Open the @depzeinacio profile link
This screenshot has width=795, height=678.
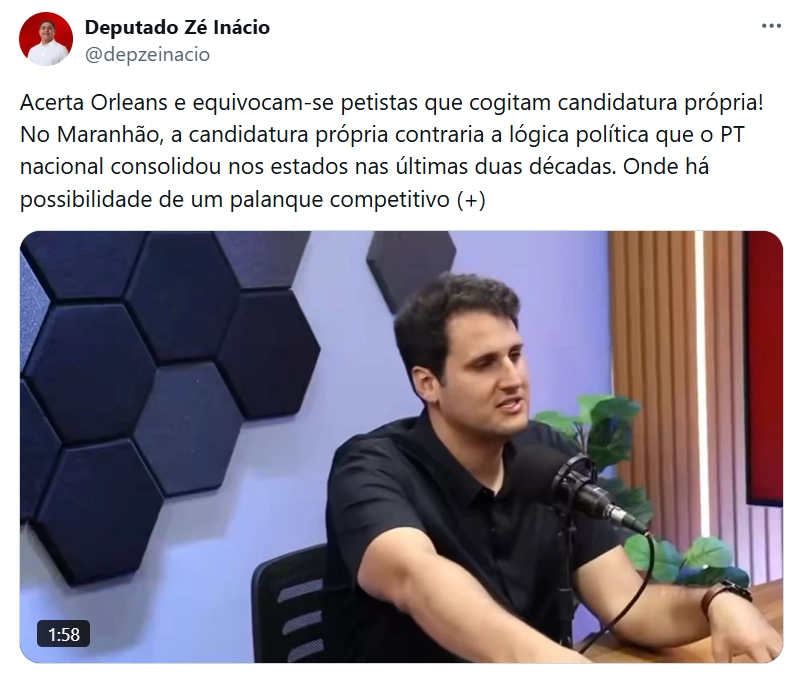pyautogui.click(x=147, y=55)
